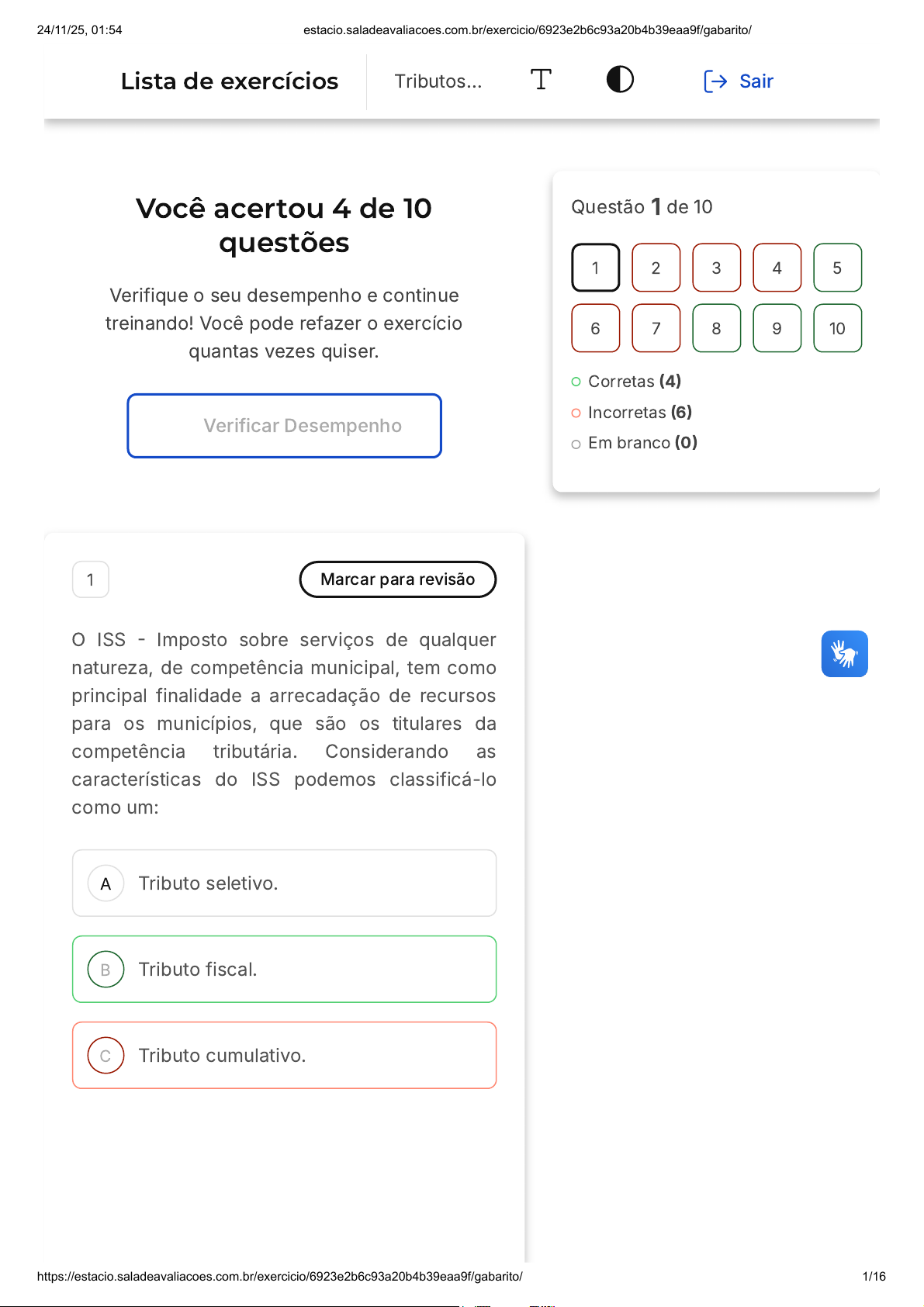Toggle the high contrast icon
924x1307 pixels.
(x=620, y=80)
